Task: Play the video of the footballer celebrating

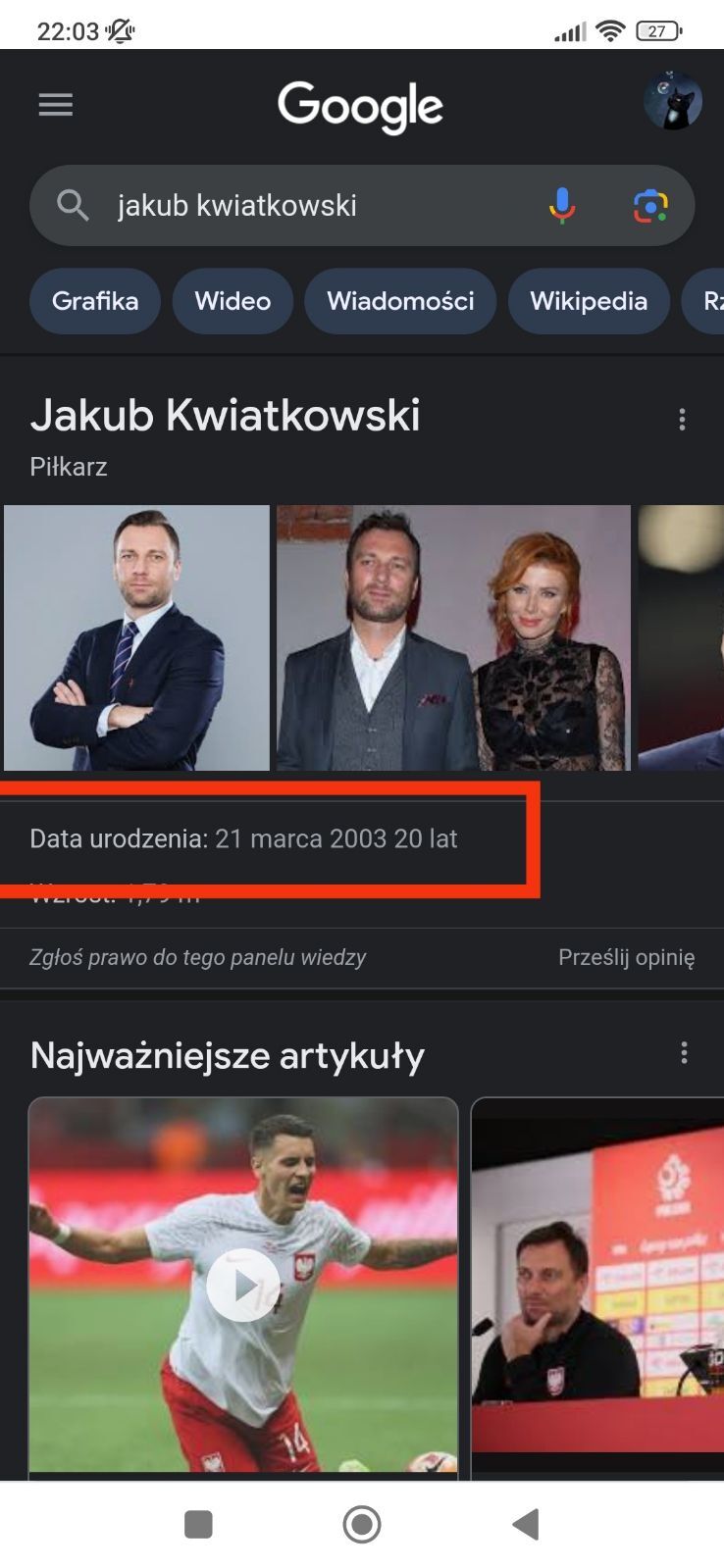Action: [243, 1285]
